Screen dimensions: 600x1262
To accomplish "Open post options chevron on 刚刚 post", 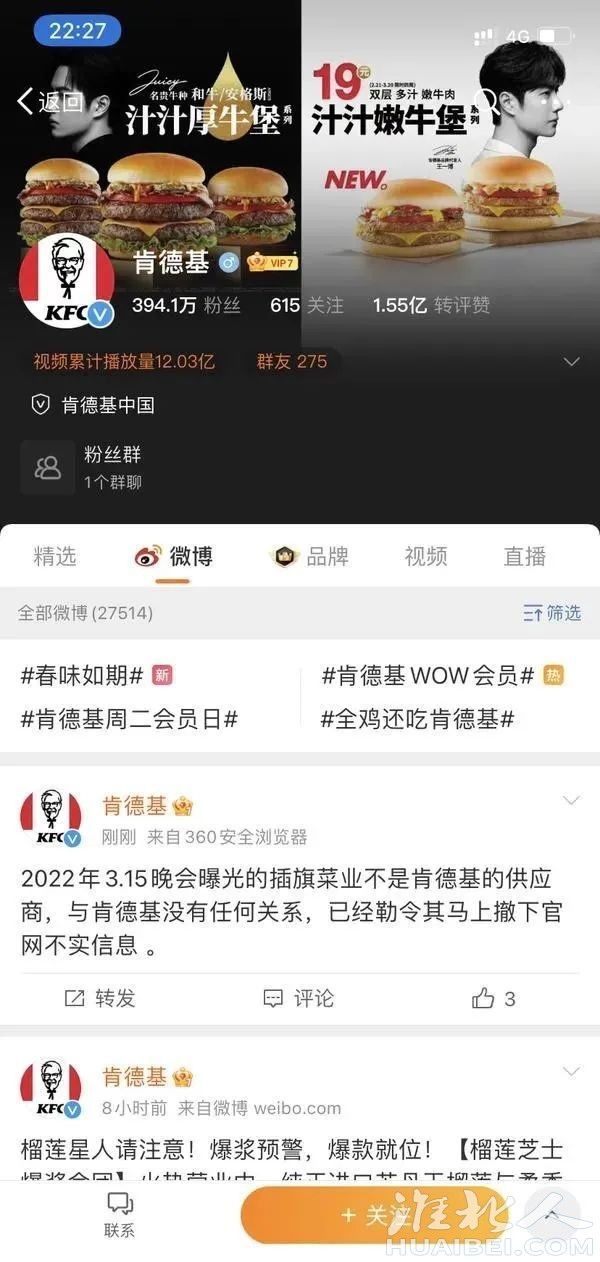I will coord(571,800).
